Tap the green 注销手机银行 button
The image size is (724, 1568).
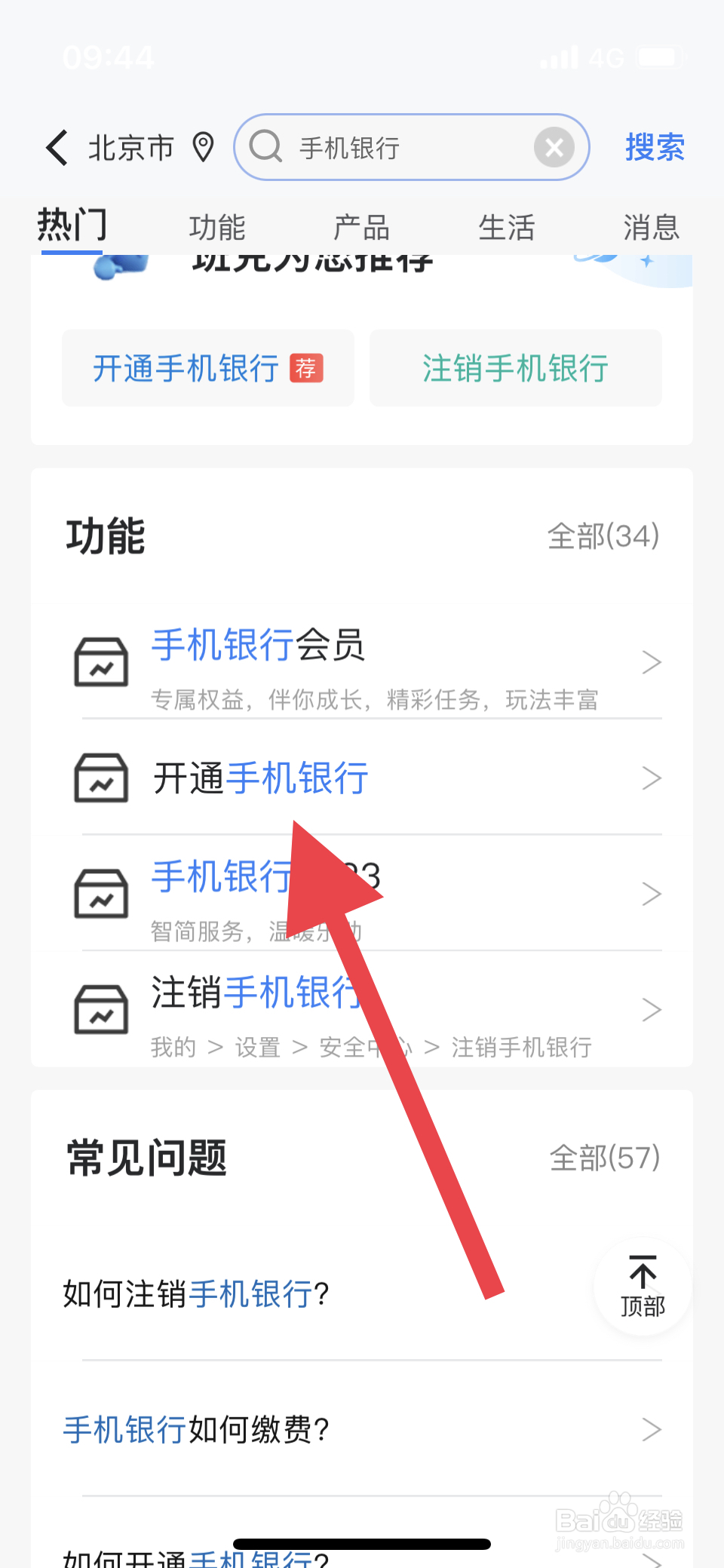tap(515, 369)
